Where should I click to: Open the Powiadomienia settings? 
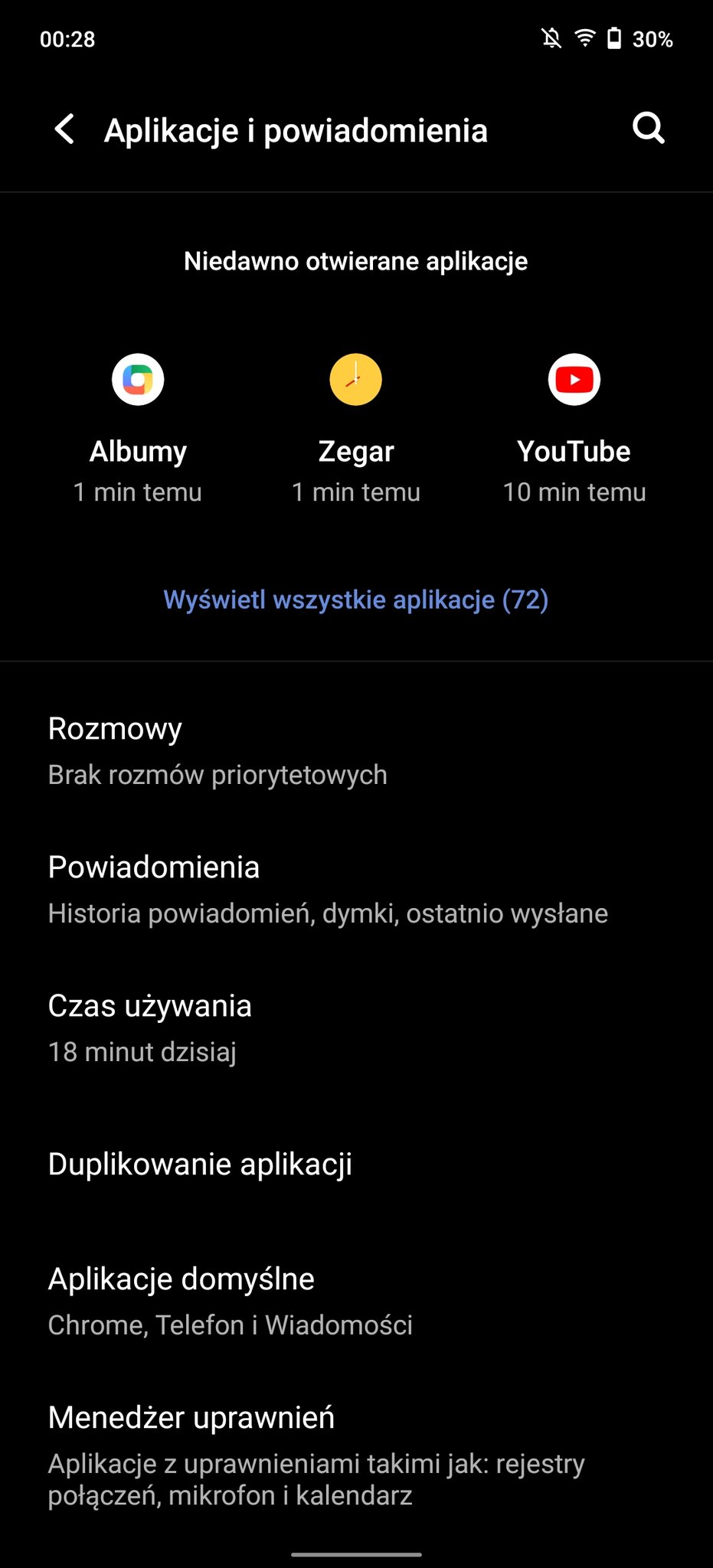(356, 890)
